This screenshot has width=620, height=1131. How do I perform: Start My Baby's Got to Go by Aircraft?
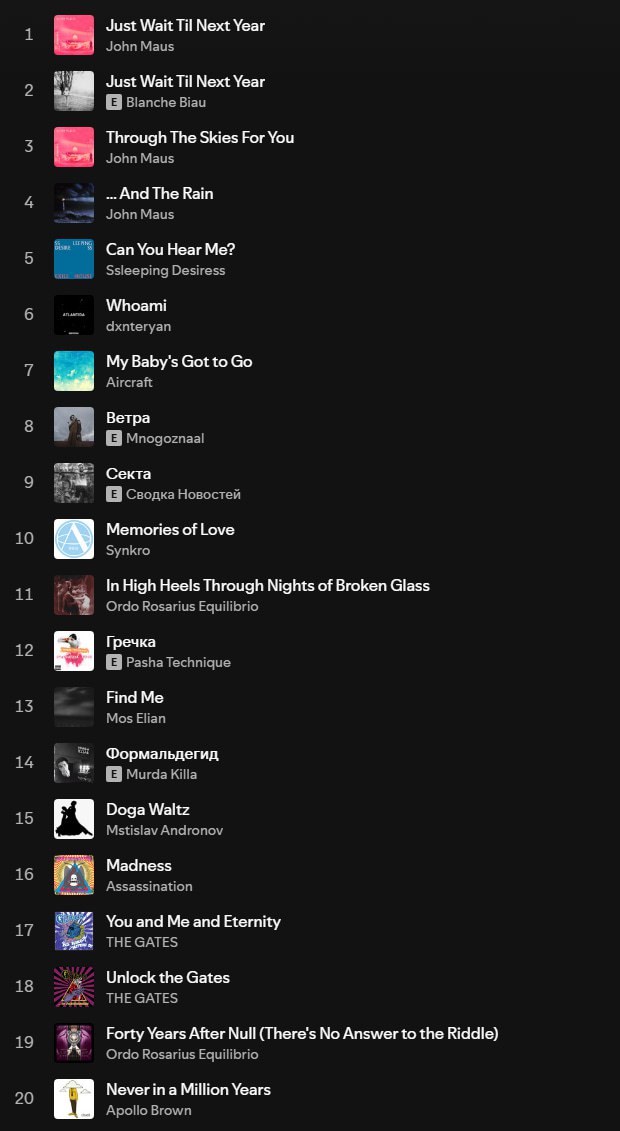click(x=179, y=361)
